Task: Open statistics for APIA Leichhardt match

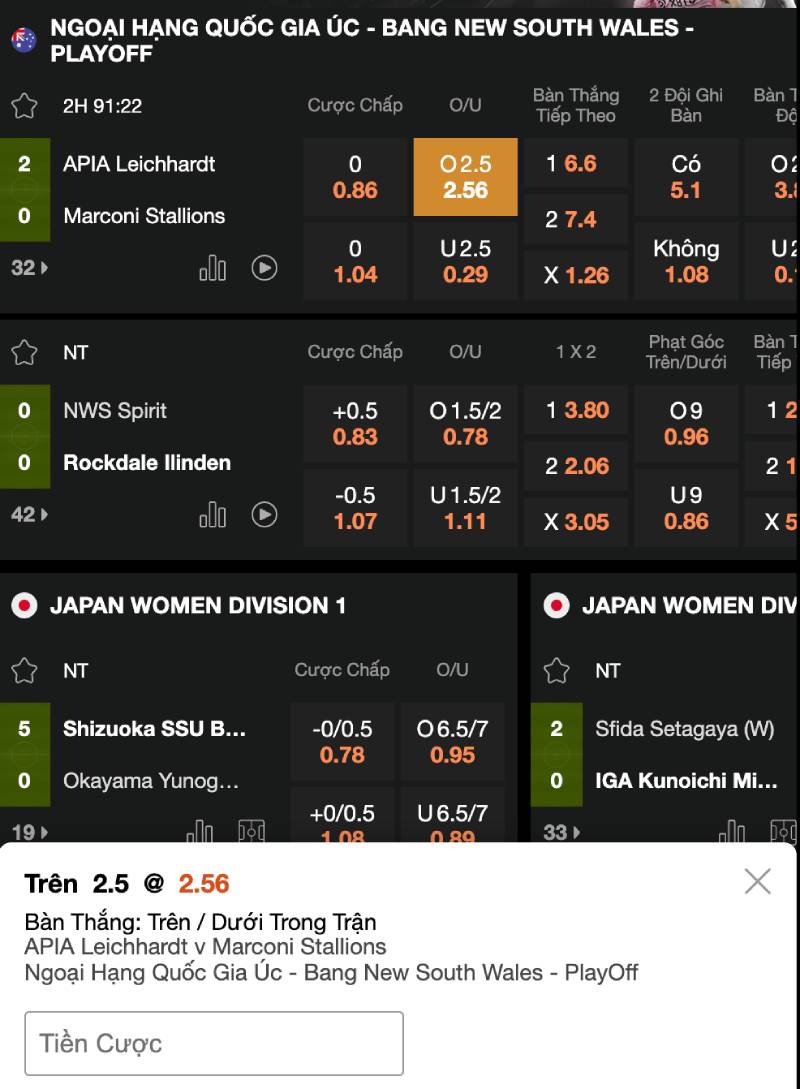Action: (212, 268)
